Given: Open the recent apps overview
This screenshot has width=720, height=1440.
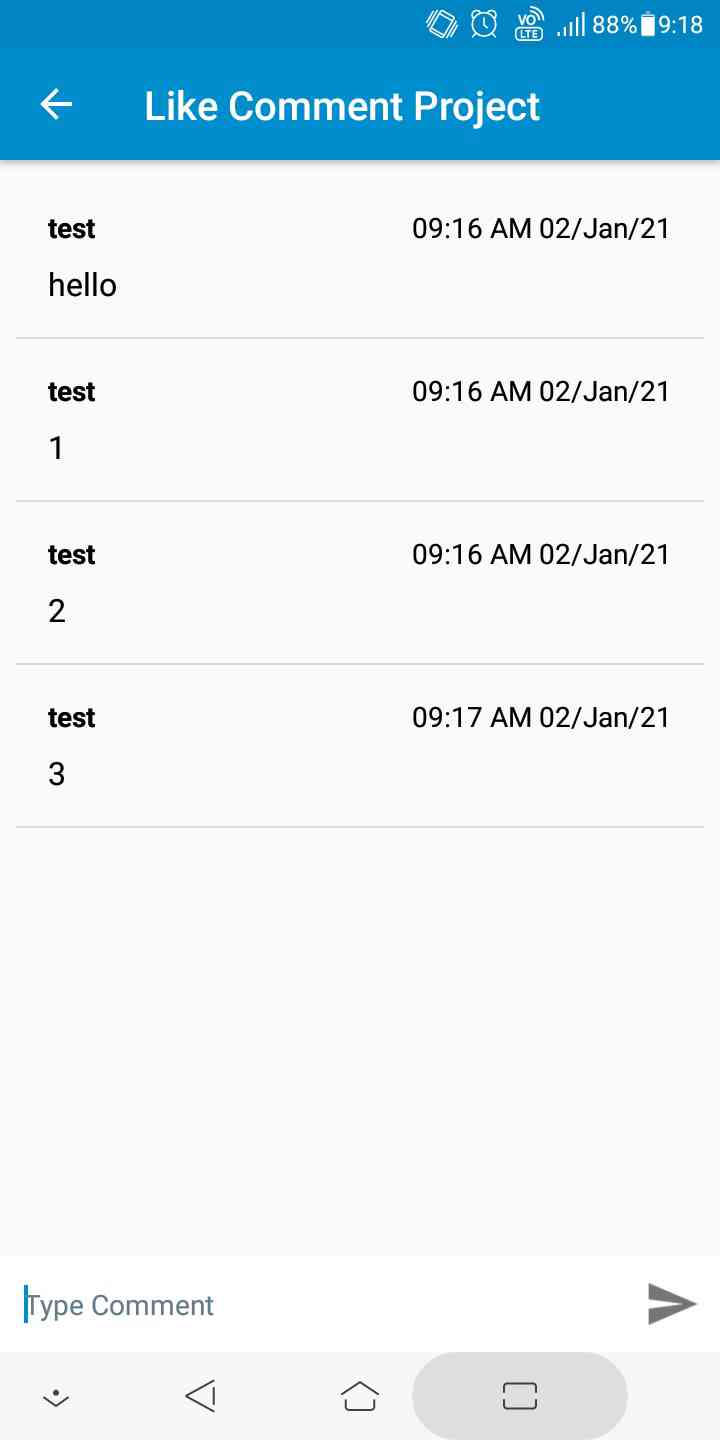Looking at the screenshot, I should [x=520, y=1396].
